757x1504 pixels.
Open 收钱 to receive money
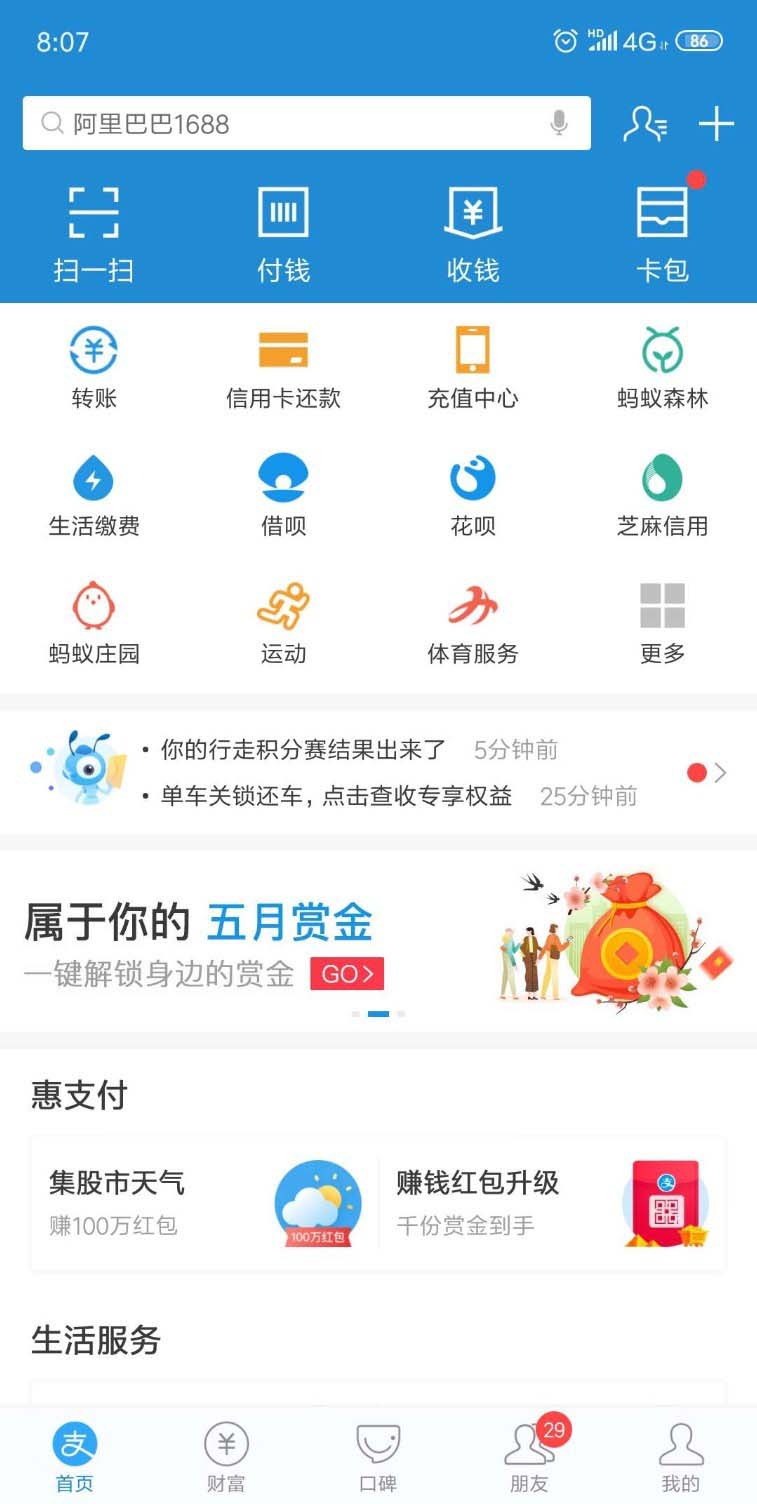(473, 235)
